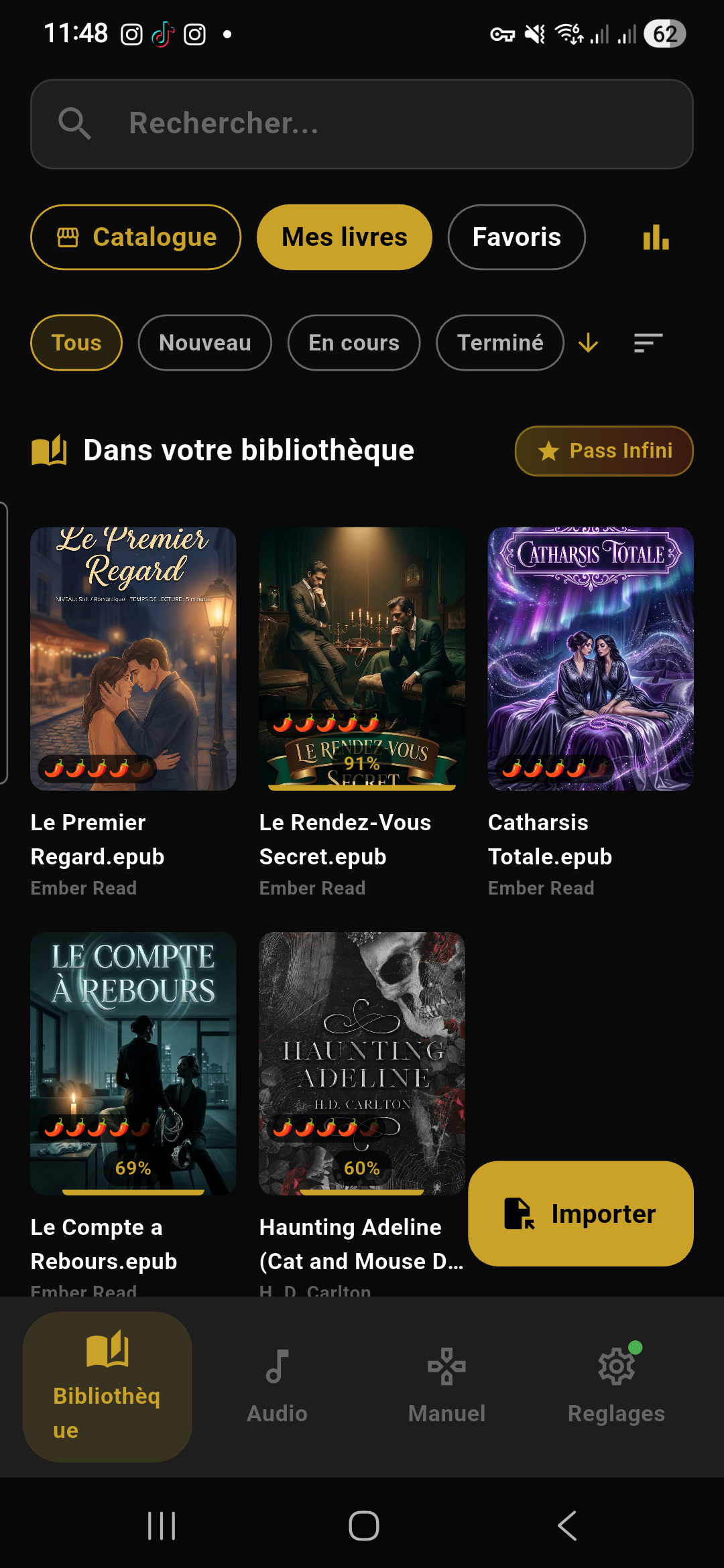Screen dimensions: 724x1568
Task: Select the En cours filter
Action: click(353, 343)
